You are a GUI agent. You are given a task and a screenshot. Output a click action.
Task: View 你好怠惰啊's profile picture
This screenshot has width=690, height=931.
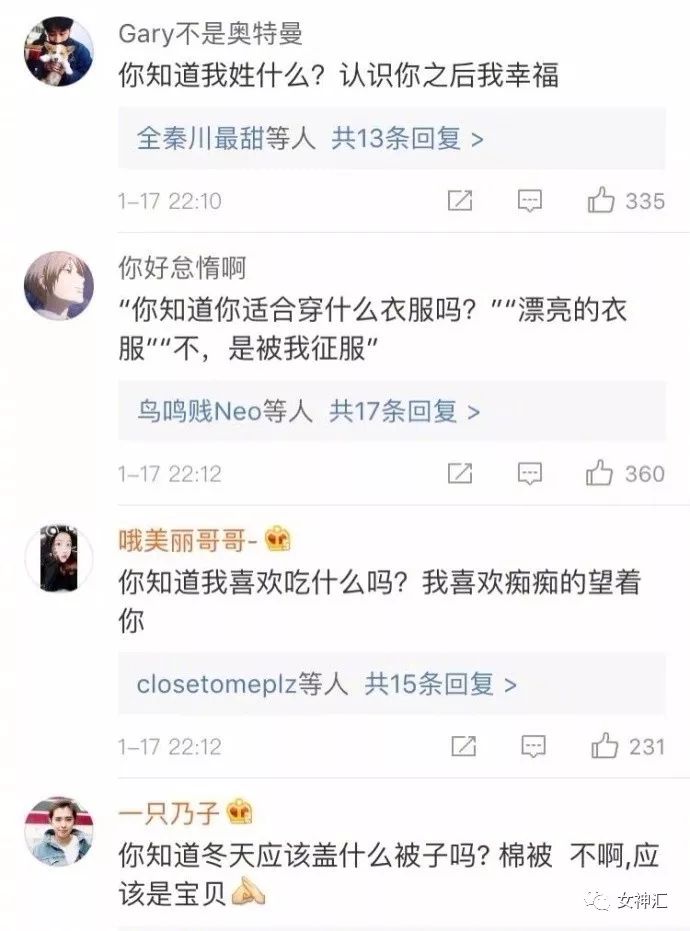58,287
